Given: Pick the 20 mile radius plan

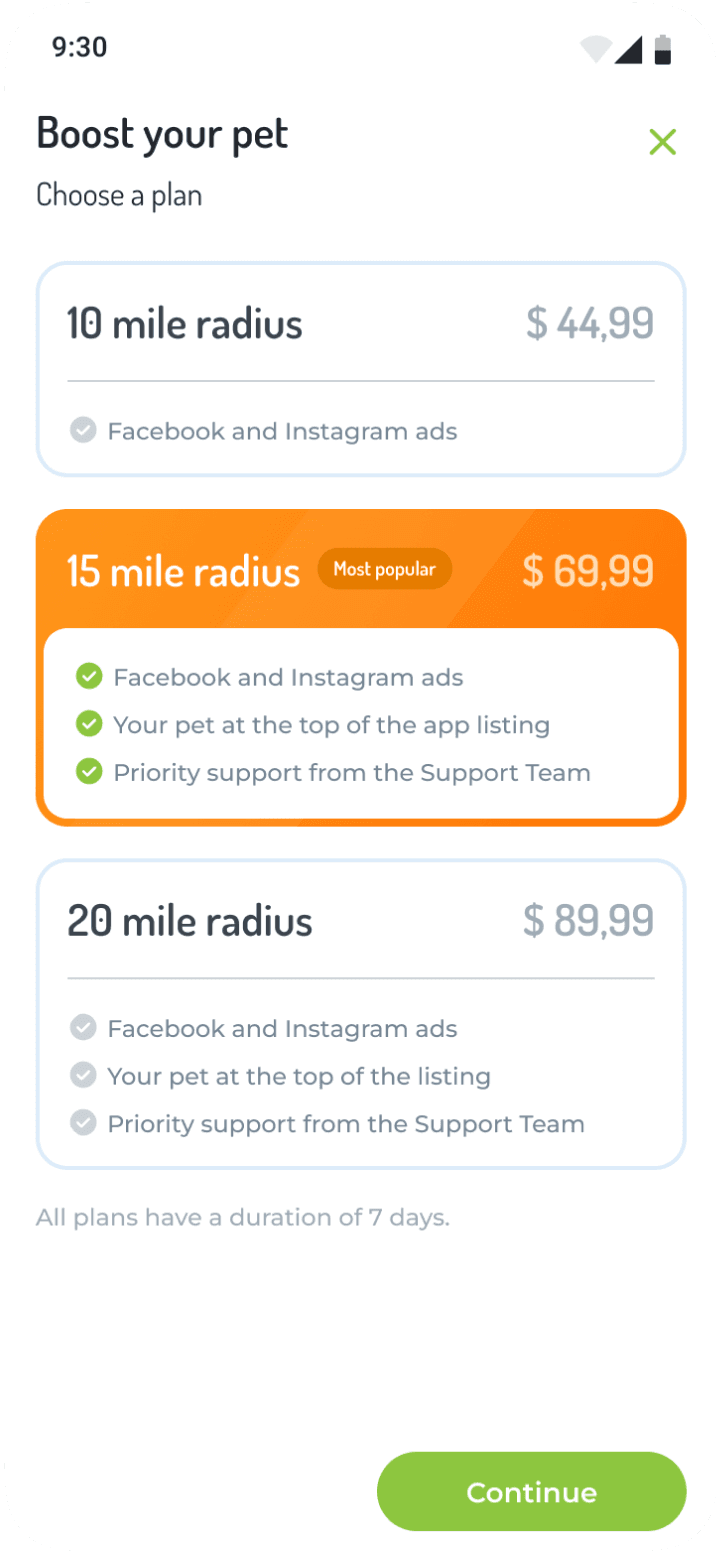Looking at the screenshot, I should [x=361, y=1014].
